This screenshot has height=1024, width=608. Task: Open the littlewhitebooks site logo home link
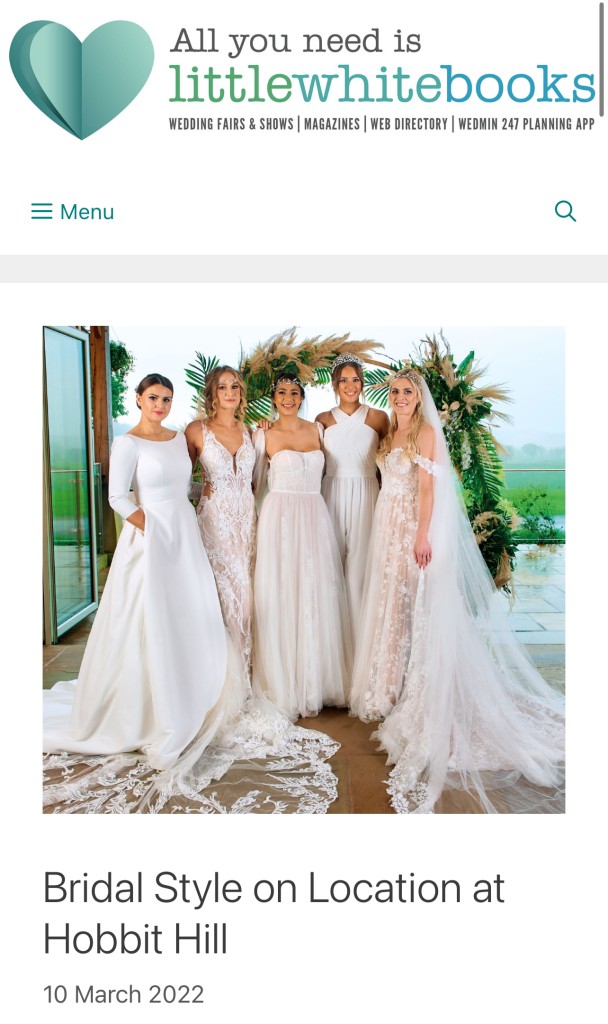coord(302,79)
